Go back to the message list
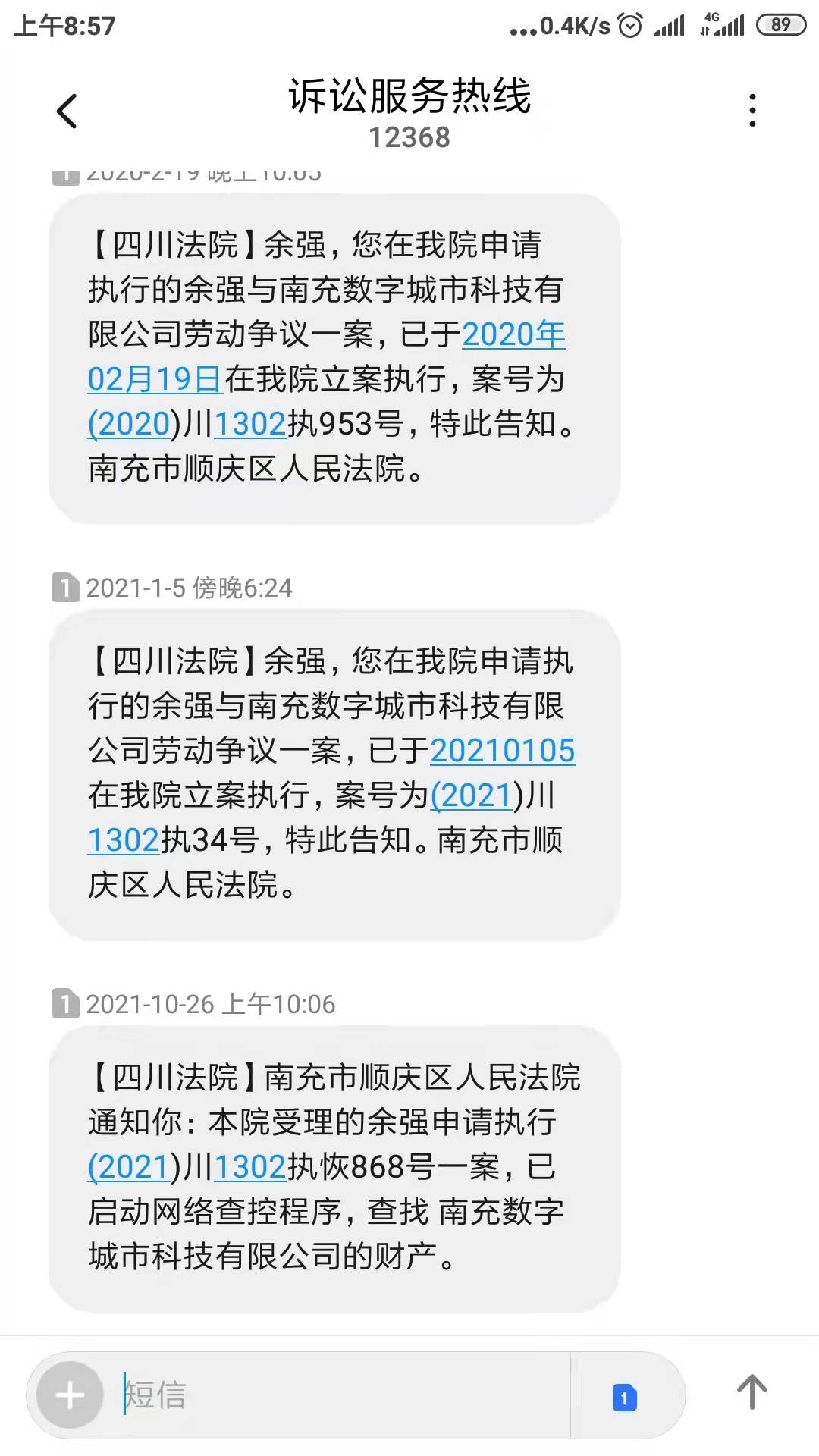 pos(67,111)
